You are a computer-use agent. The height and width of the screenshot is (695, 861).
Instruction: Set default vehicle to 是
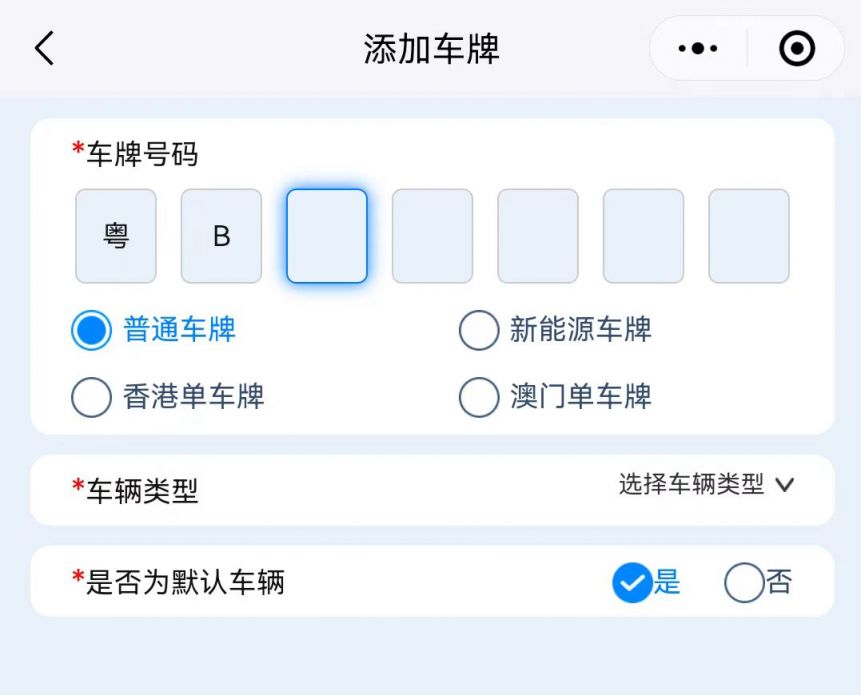pyautogui.click(x=632, y=582)
